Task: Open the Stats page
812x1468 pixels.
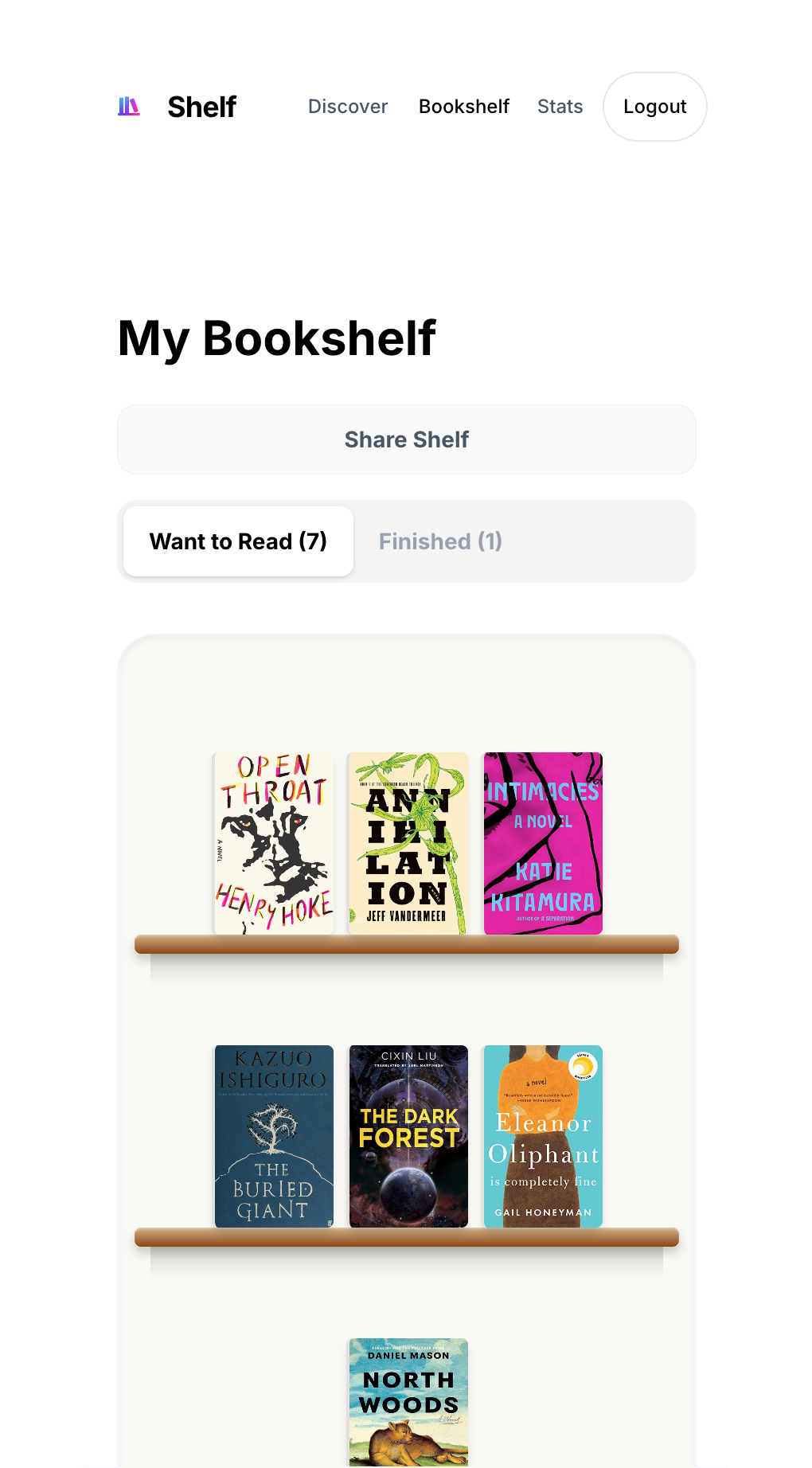Action: coord(560,107)
